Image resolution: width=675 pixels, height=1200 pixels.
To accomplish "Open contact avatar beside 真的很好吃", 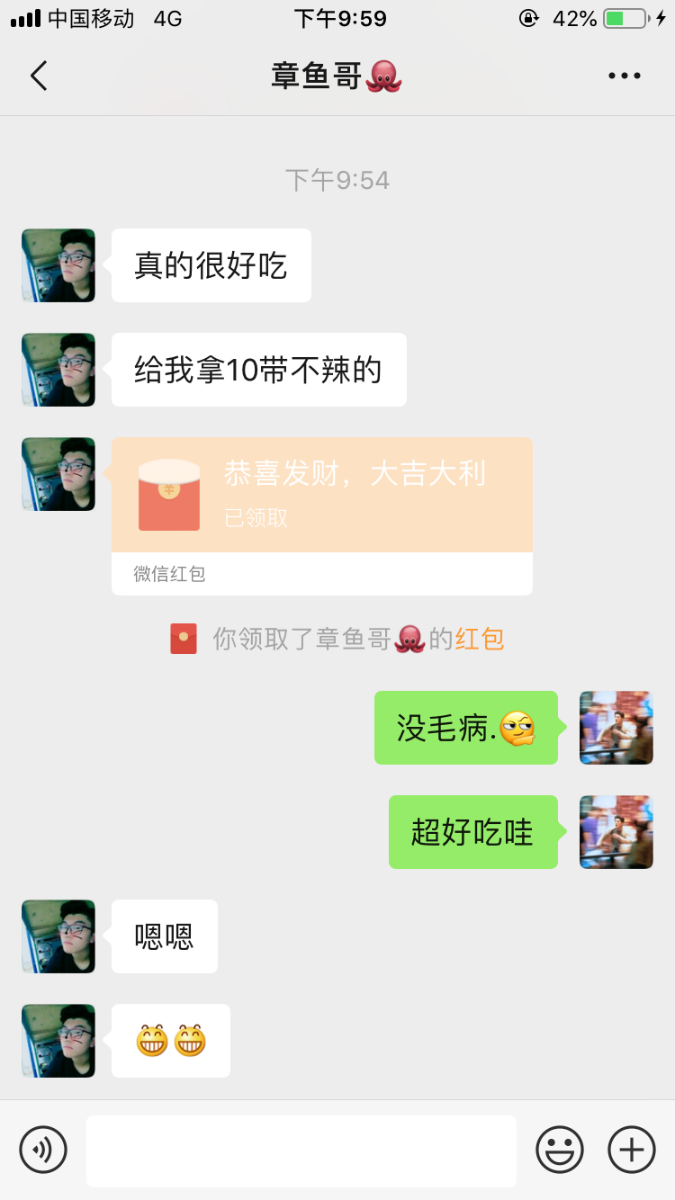I will coord(59,265).
